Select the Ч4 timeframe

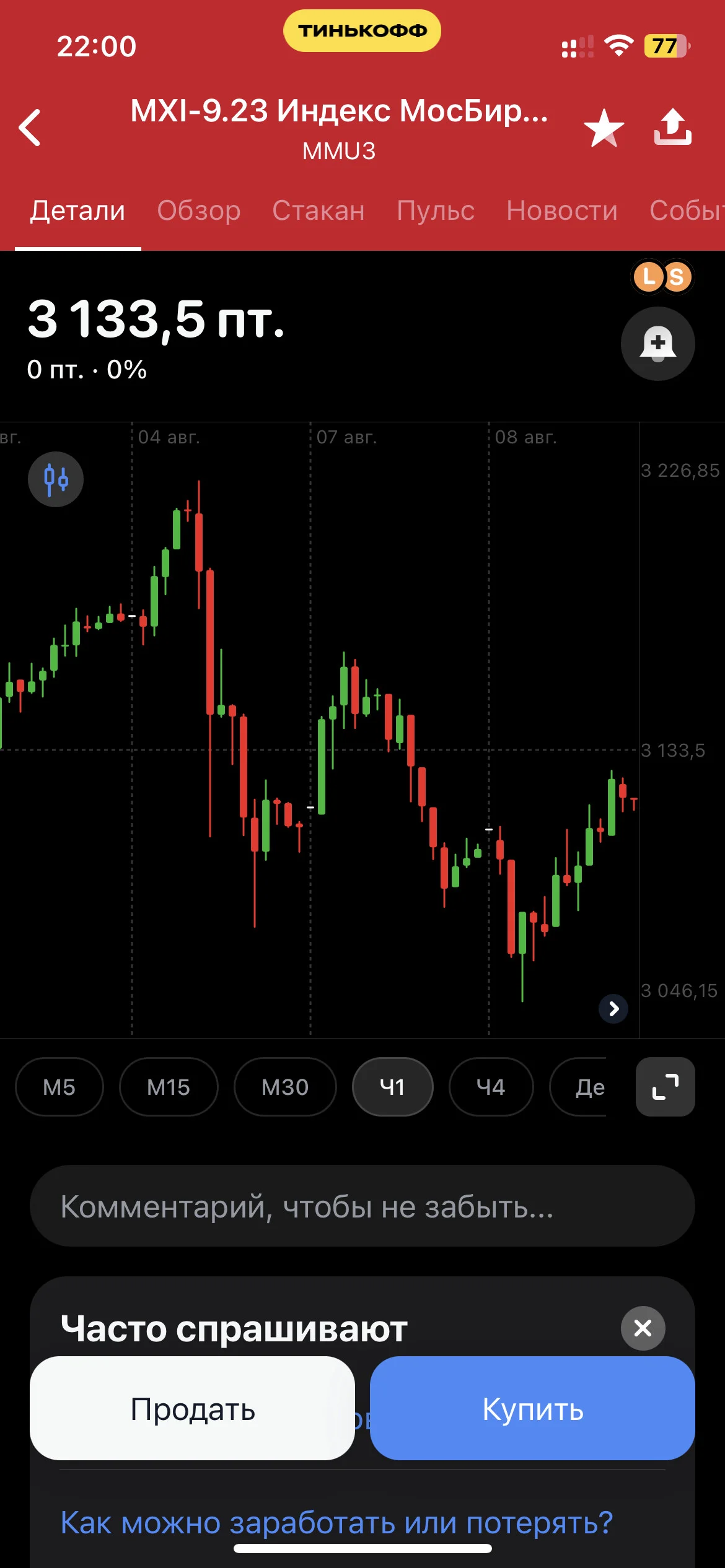[x=491, y=1087]
